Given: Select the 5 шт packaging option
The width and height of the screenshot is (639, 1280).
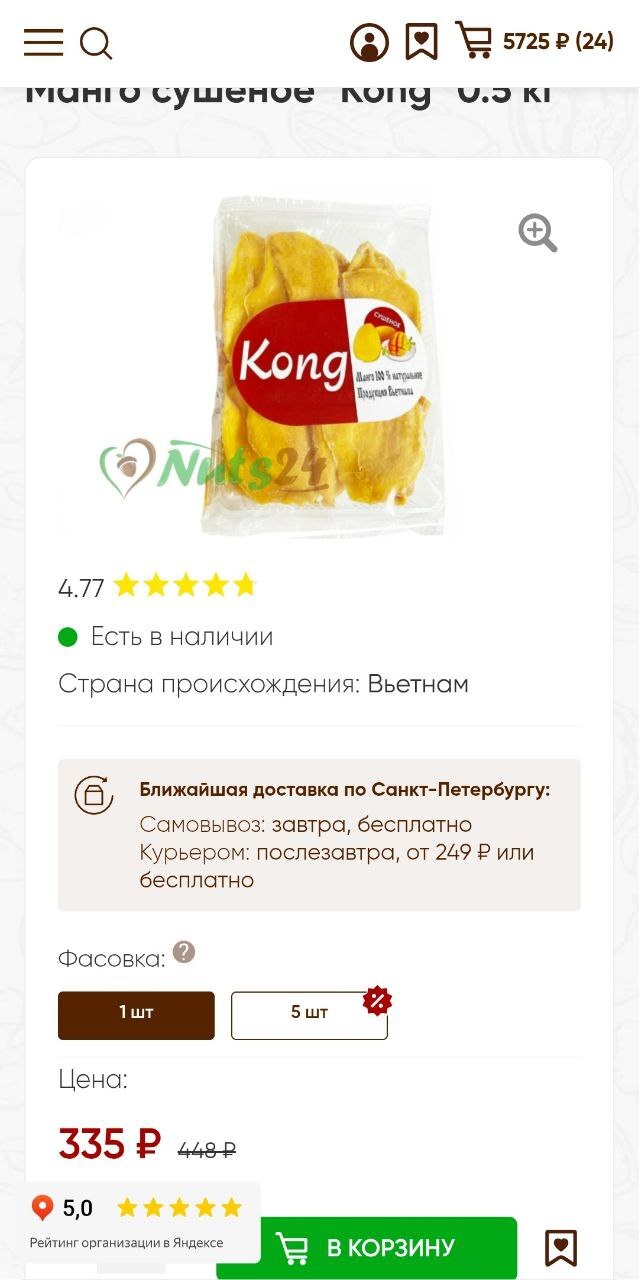Looking at the screenshot, I should click(309, 1015).
